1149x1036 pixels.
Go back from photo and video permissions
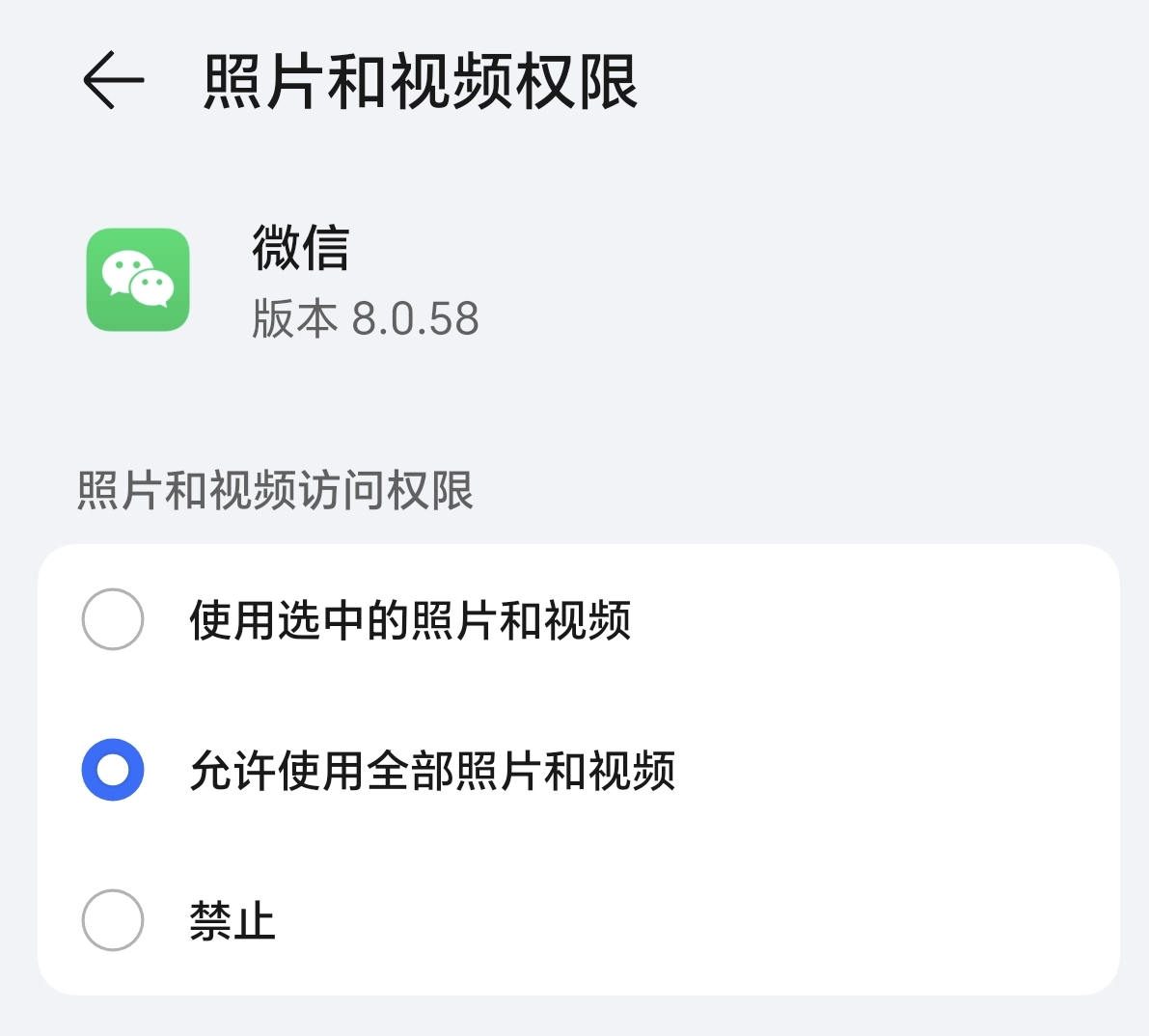coord(113,80)
